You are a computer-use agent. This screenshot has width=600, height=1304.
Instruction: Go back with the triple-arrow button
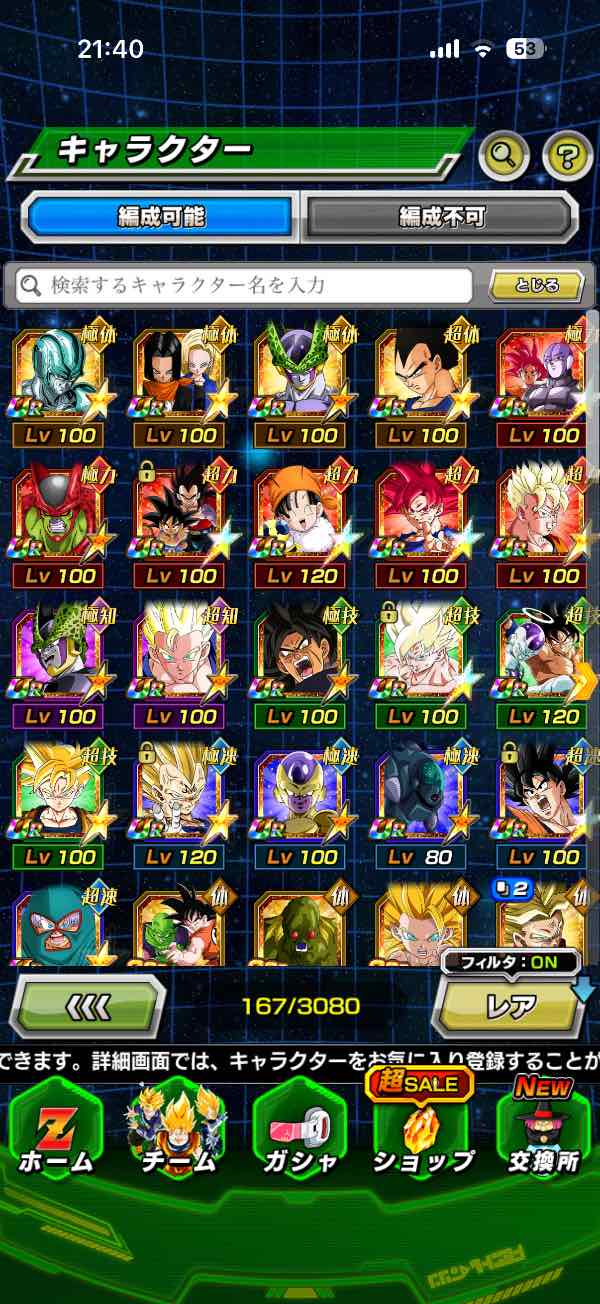click(88, 1005)
